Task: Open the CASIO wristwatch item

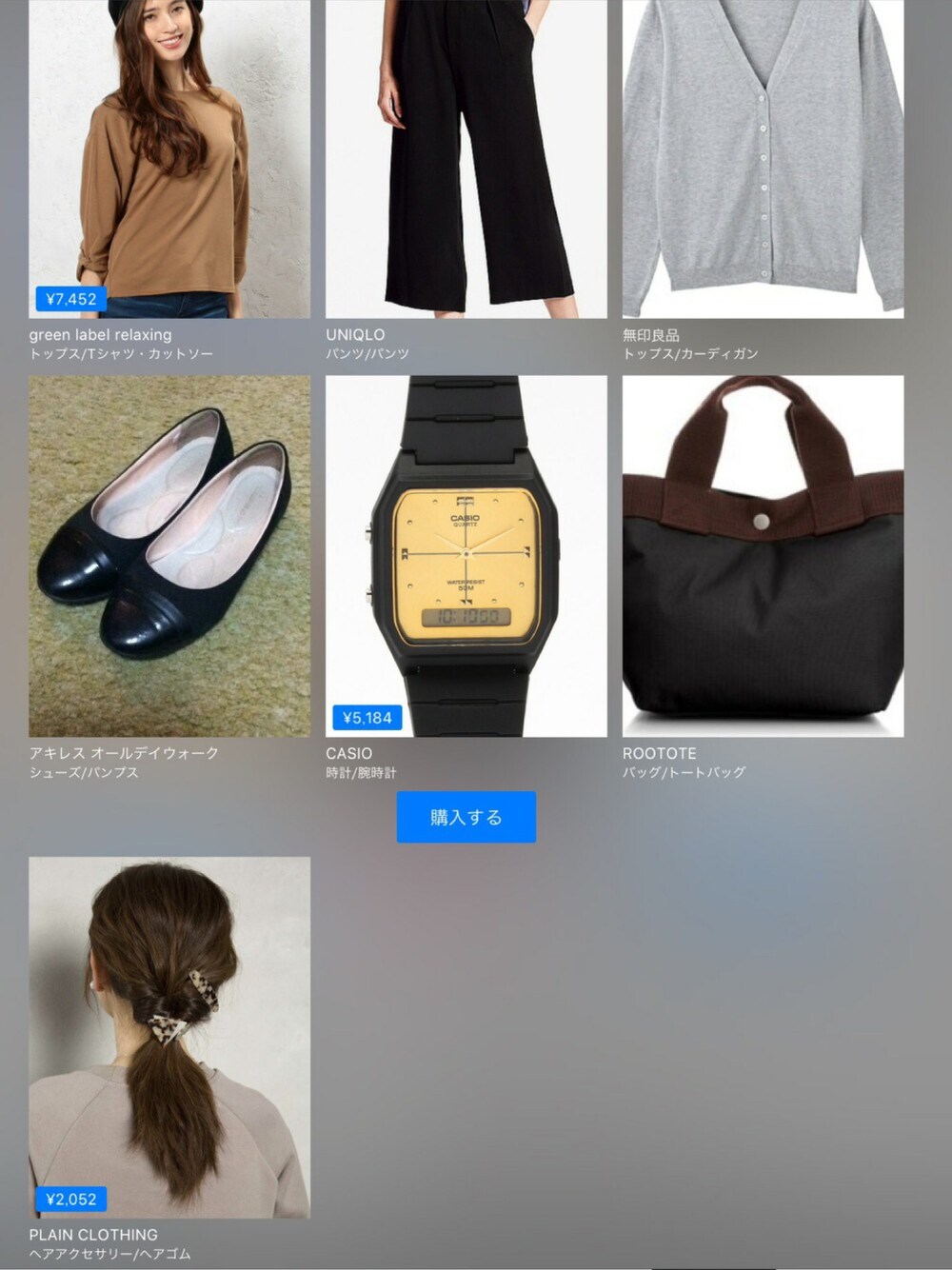Action: tap(466, 556)
